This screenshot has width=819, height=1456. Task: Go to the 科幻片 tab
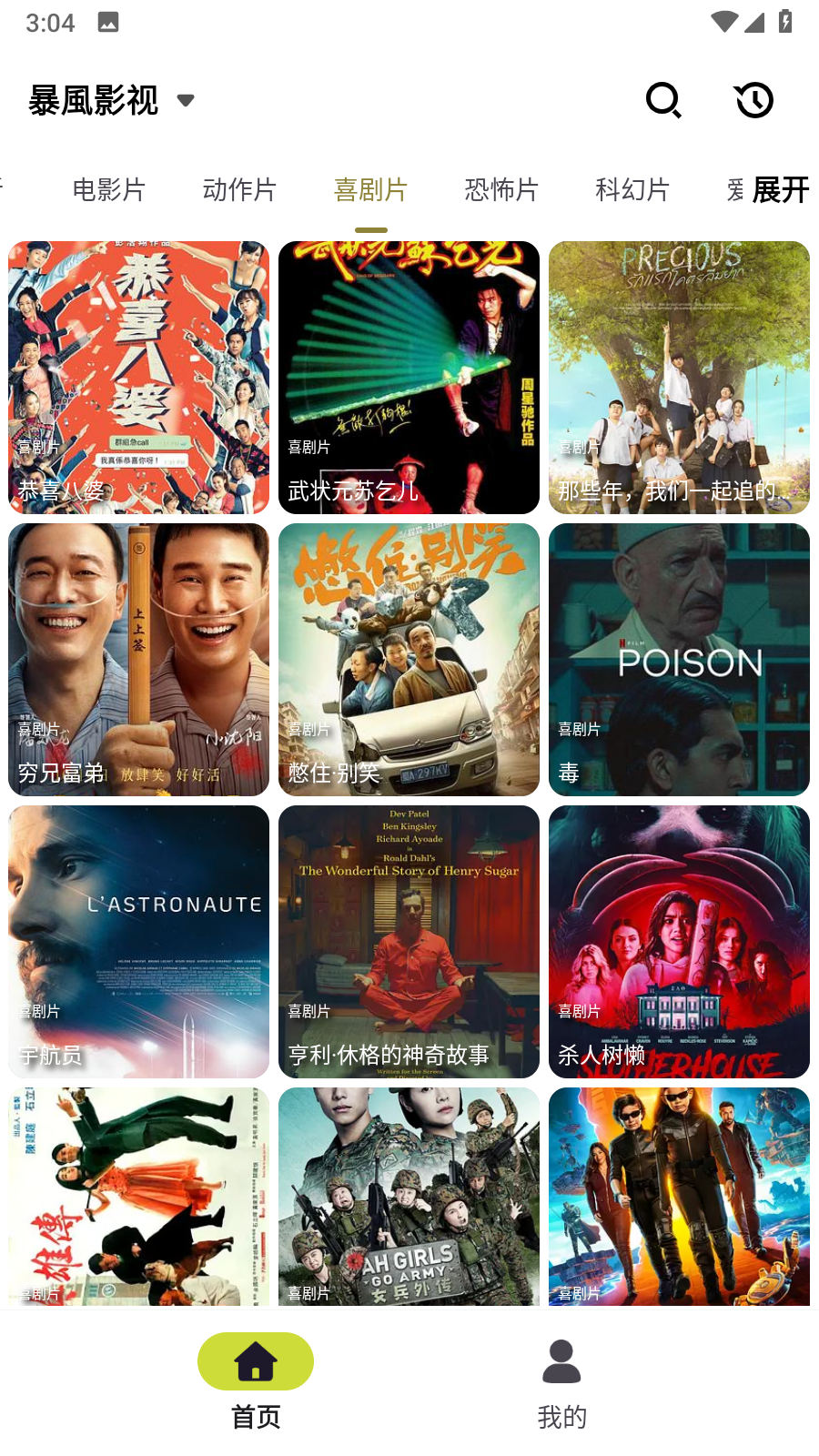point(632,190)
